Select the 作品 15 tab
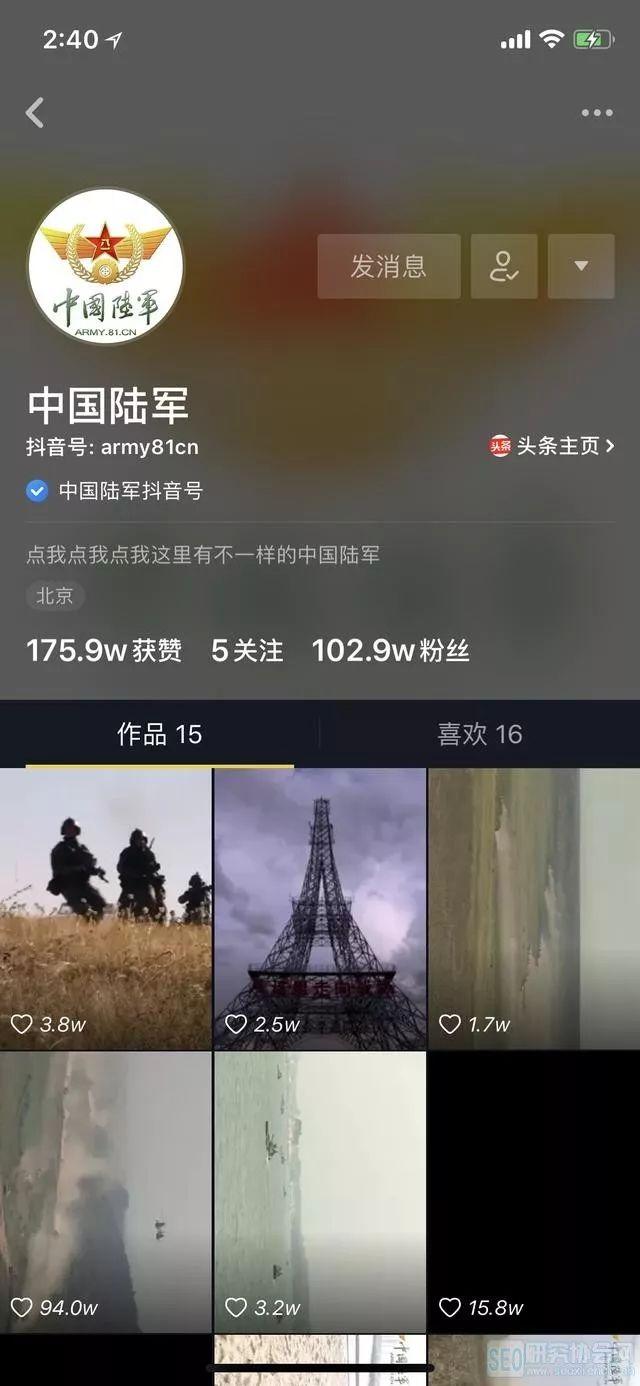Screen dimensions: 640x1386 160,734
